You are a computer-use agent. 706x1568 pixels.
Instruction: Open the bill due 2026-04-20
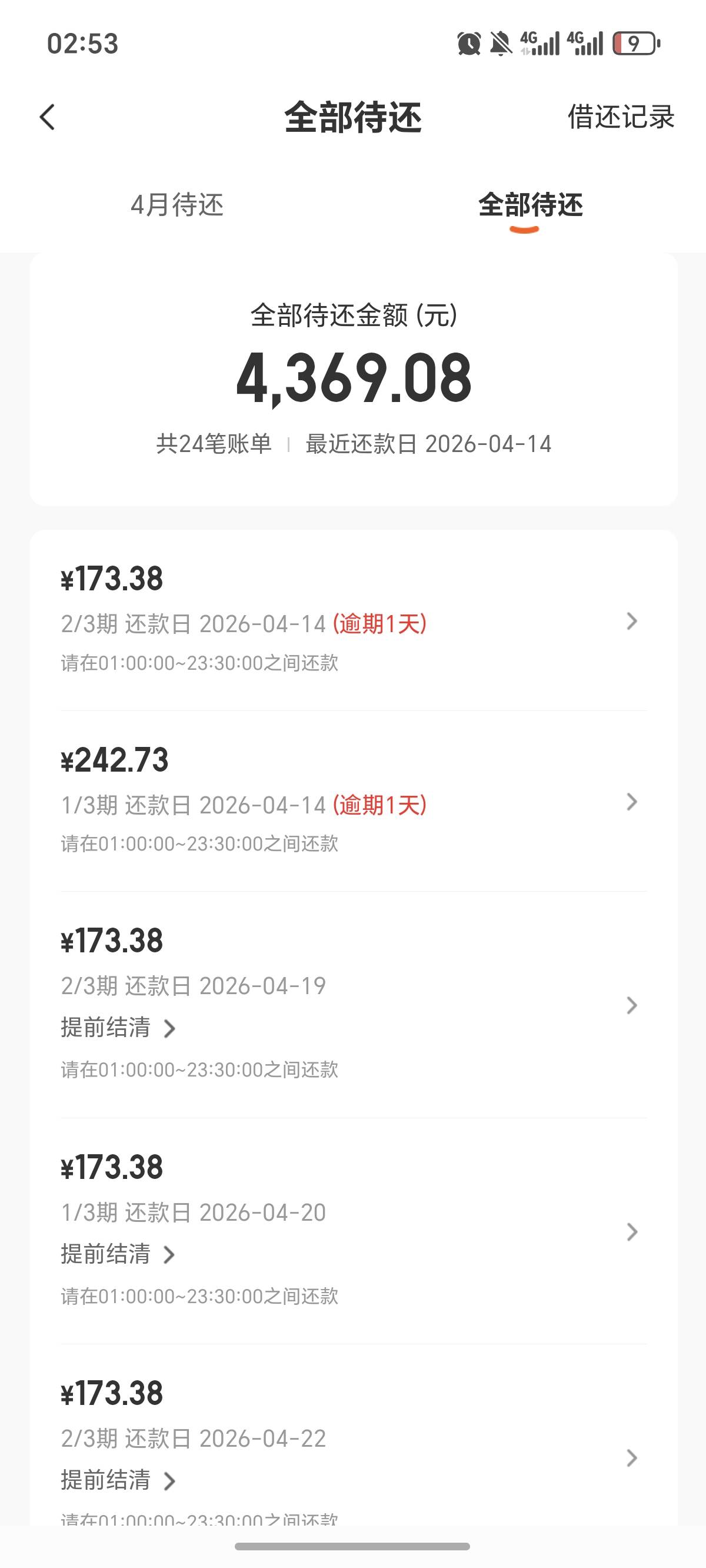pos(354,1231)
